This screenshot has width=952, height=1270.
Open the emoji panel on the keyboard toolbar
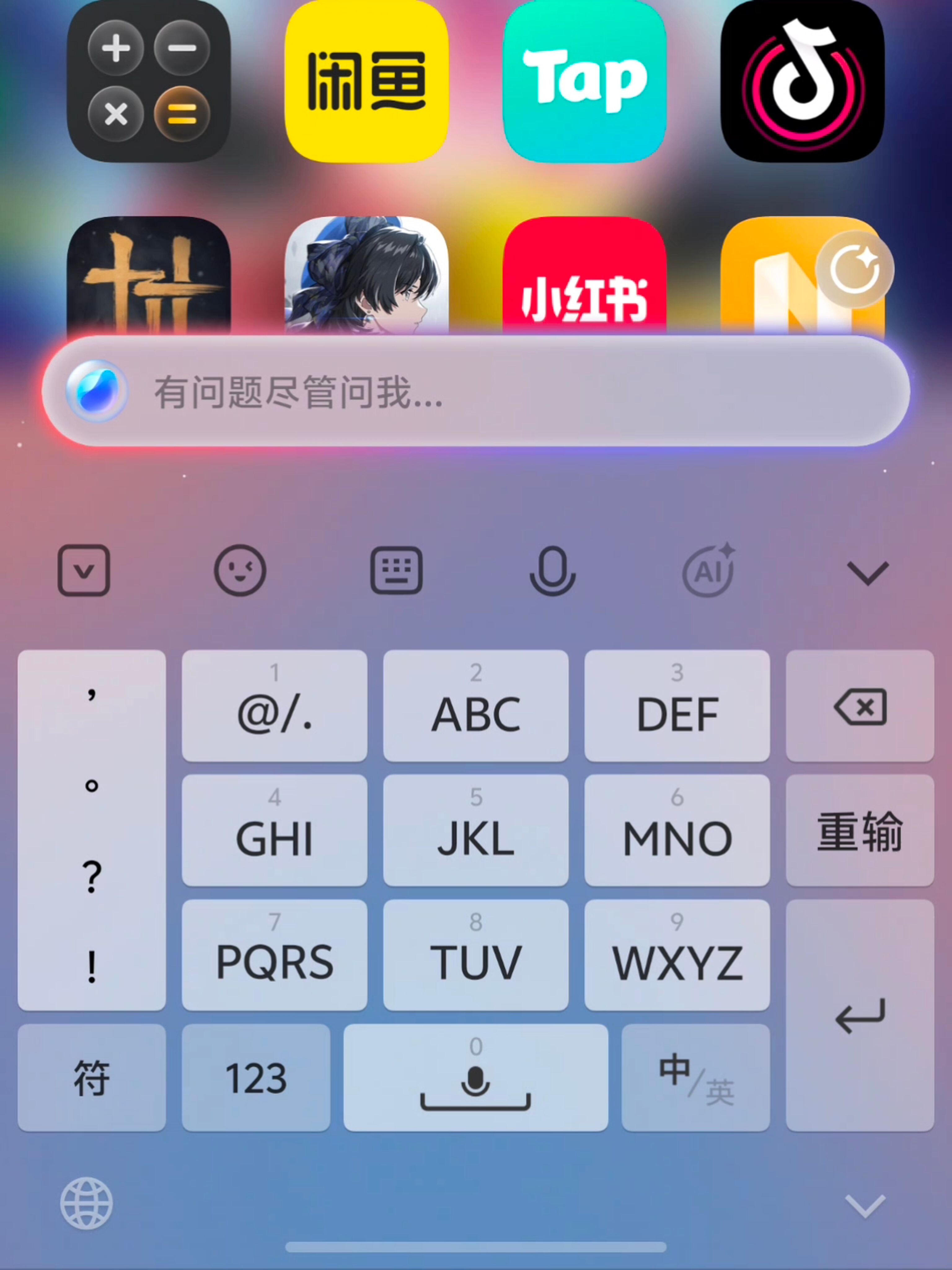(240, 570)
